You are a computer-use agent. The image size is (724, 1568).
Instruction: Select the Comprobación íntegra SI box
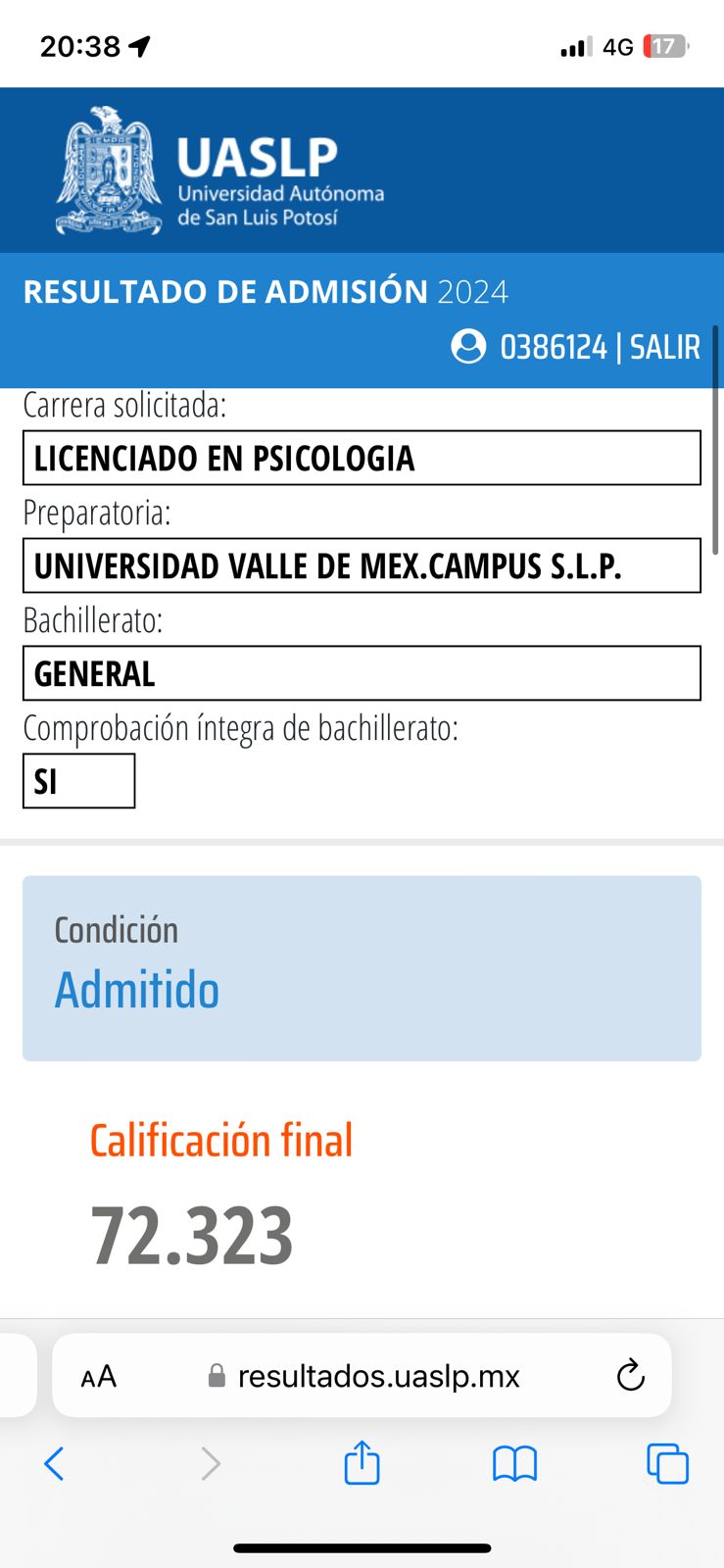78,780
